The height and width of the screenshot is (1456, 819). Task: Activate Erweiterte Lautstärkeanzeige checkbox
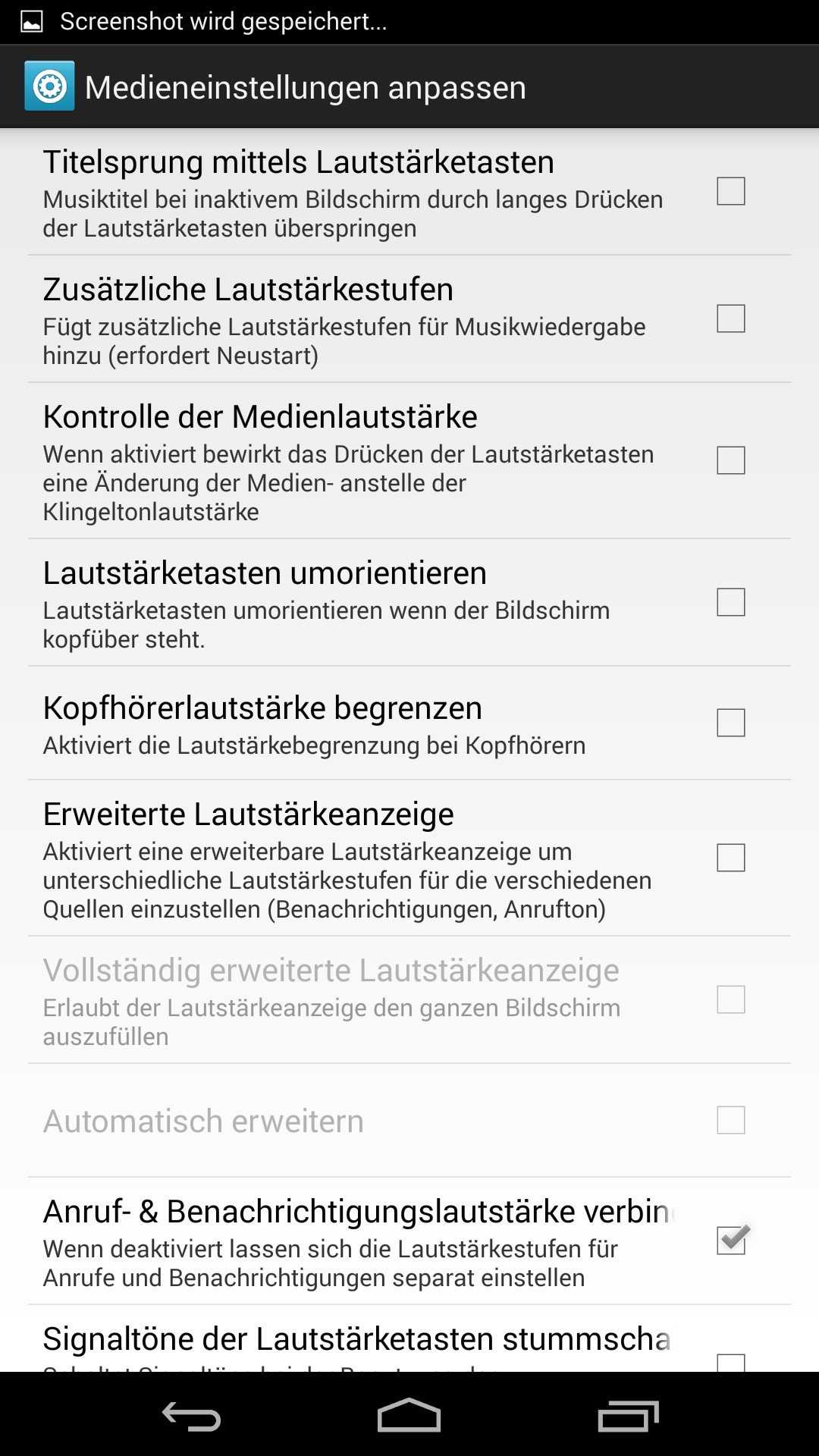coord(731,858)
